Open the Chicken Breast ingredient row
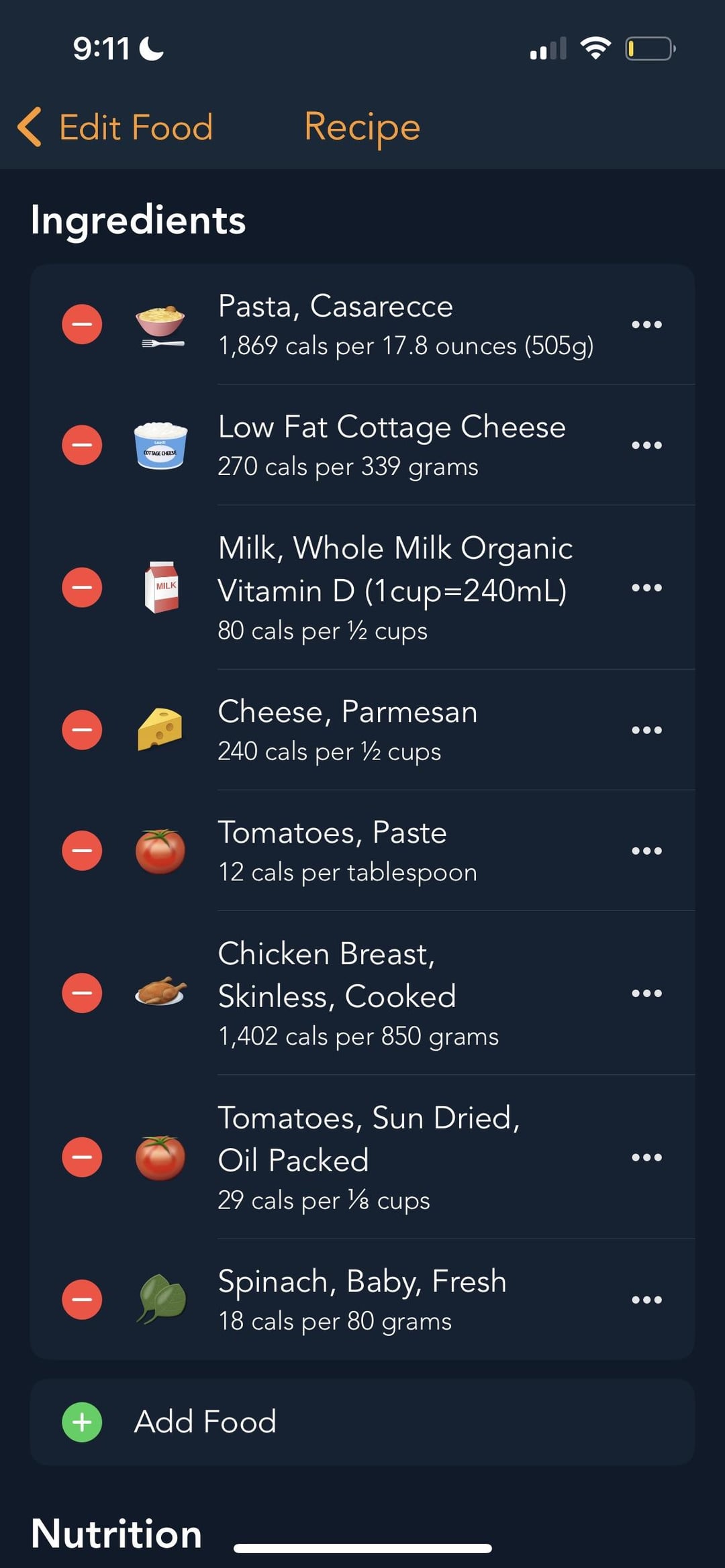This screenshot has height=1568, width=725. (362, 992)
